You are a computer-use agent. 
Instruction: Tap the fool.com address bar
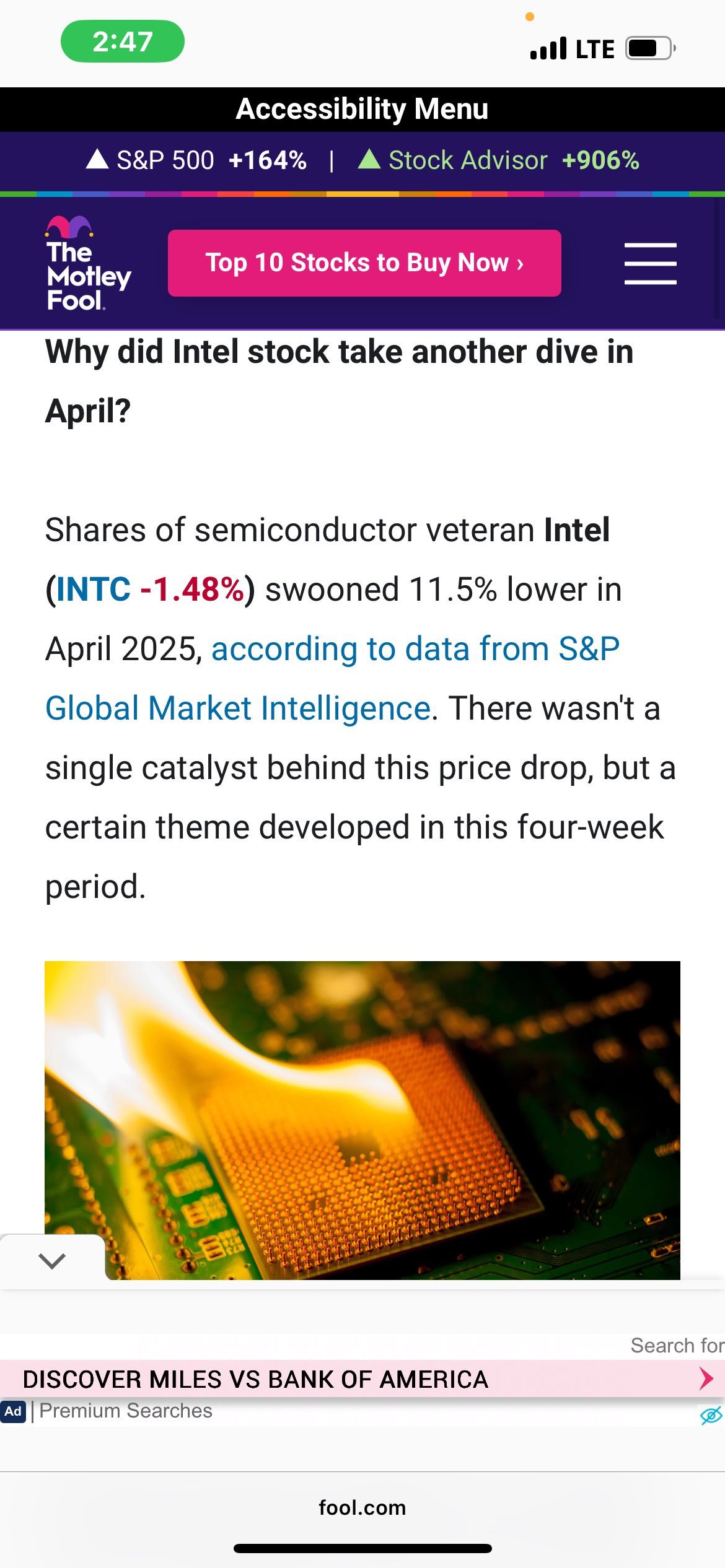coord(362,1507)
